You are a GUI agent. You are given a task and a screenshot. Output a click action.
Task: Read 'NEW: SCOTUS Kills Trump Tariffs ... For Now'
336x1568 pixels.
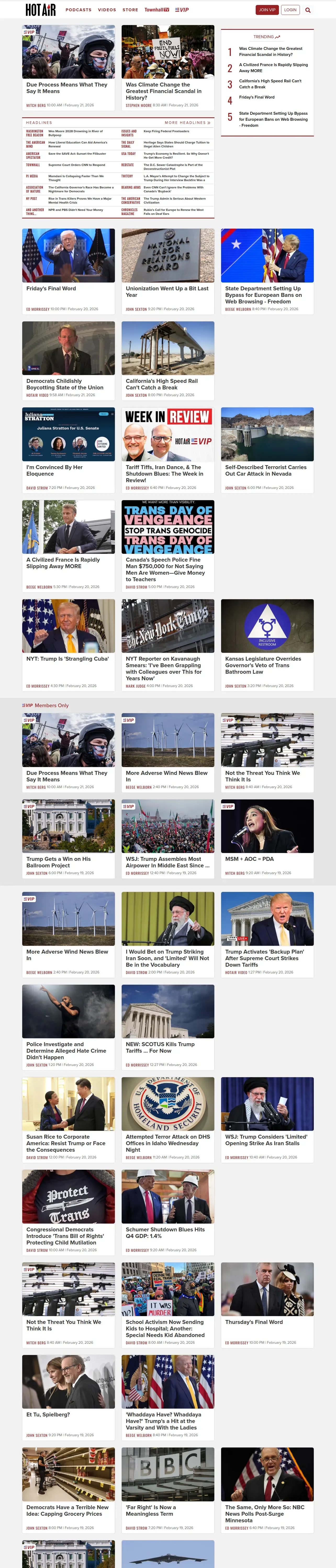pos(160,1047)
